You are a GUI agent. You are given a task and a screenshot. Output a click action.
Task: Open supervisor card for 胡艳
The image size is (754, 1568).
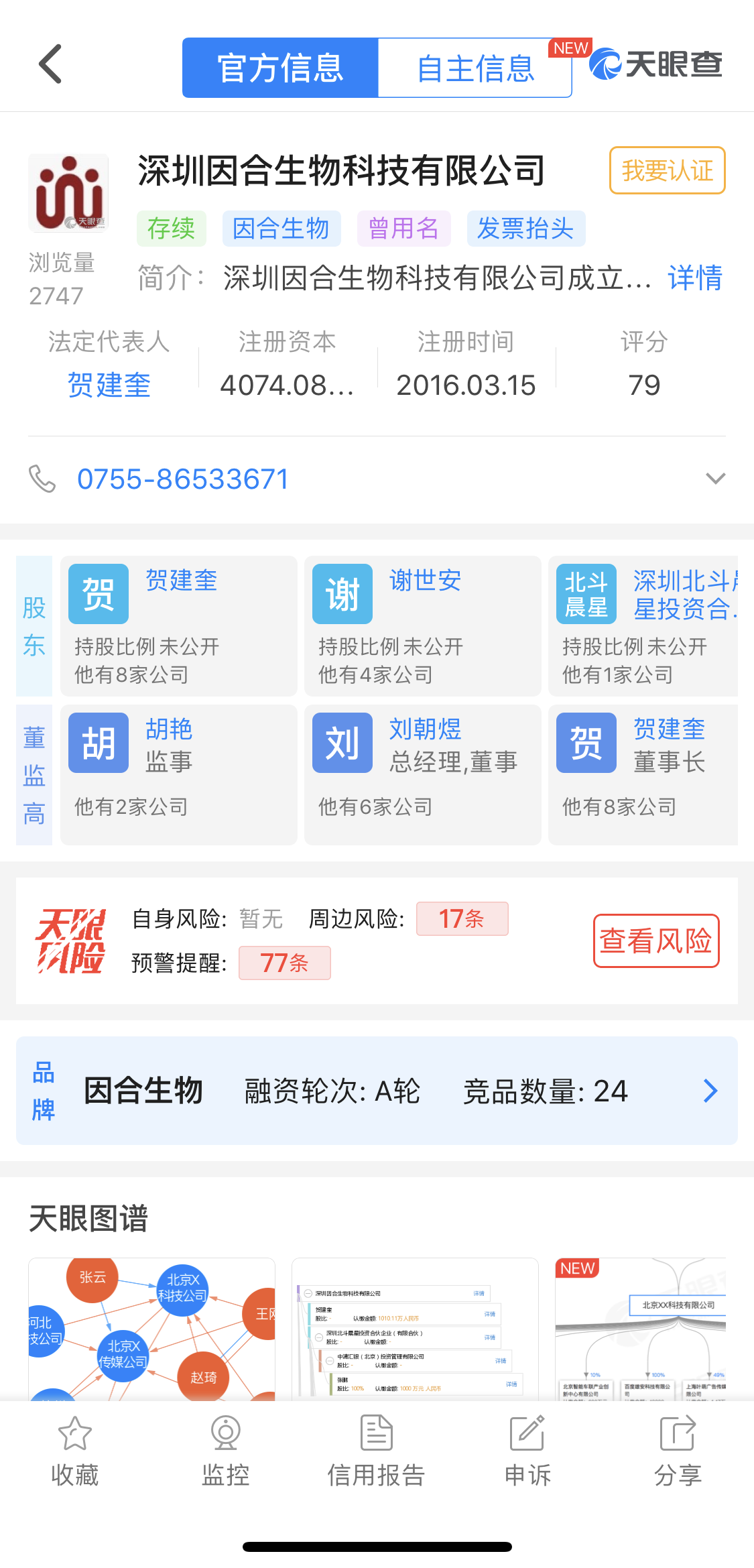(x=178, y=774)
